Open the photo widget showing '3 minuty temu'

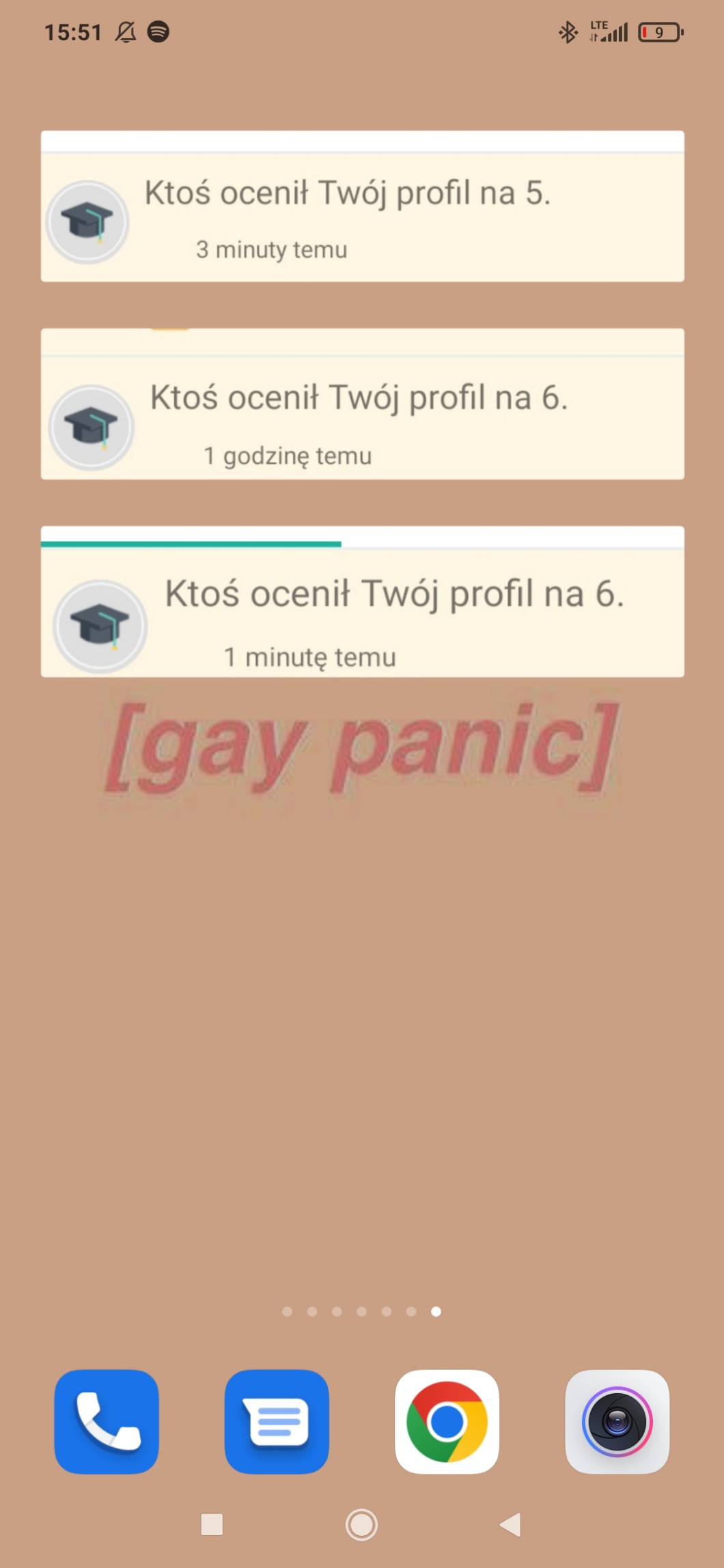tap(362, 206)
